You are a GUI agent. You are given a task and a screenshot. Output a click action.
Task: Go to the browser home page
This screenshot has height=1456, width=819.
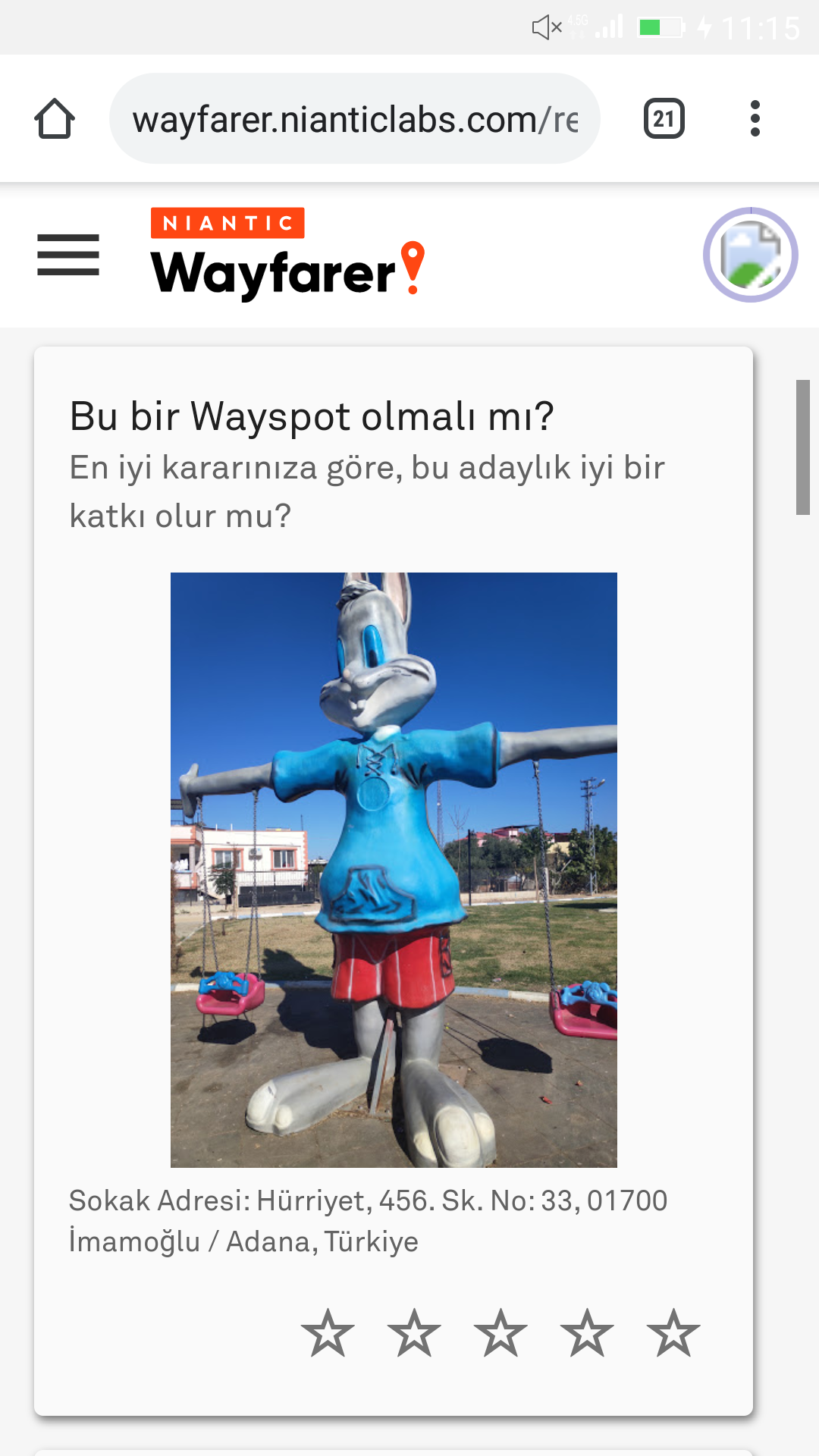point(55,119)
